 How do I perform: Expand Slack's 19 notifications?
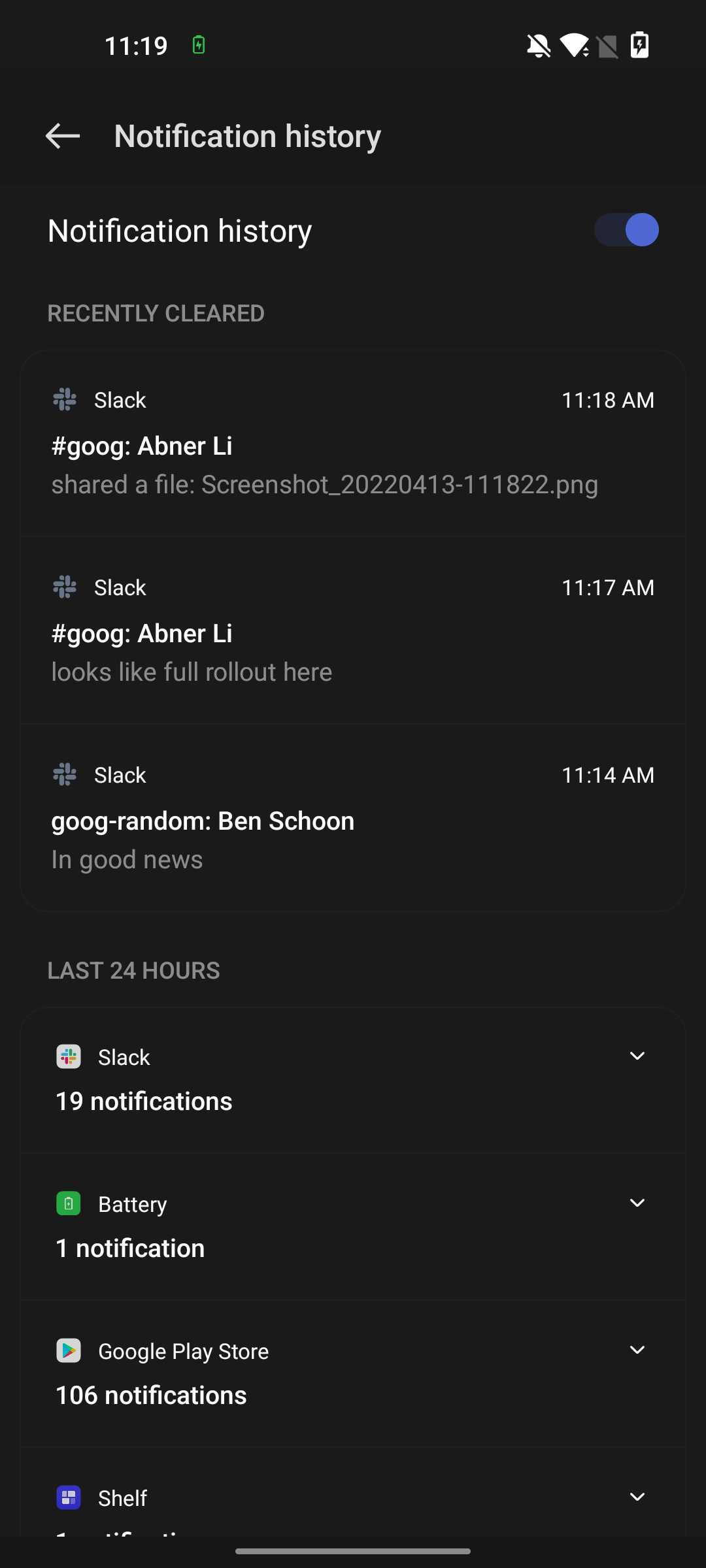pyautogui.click(x=637, y=1056)
